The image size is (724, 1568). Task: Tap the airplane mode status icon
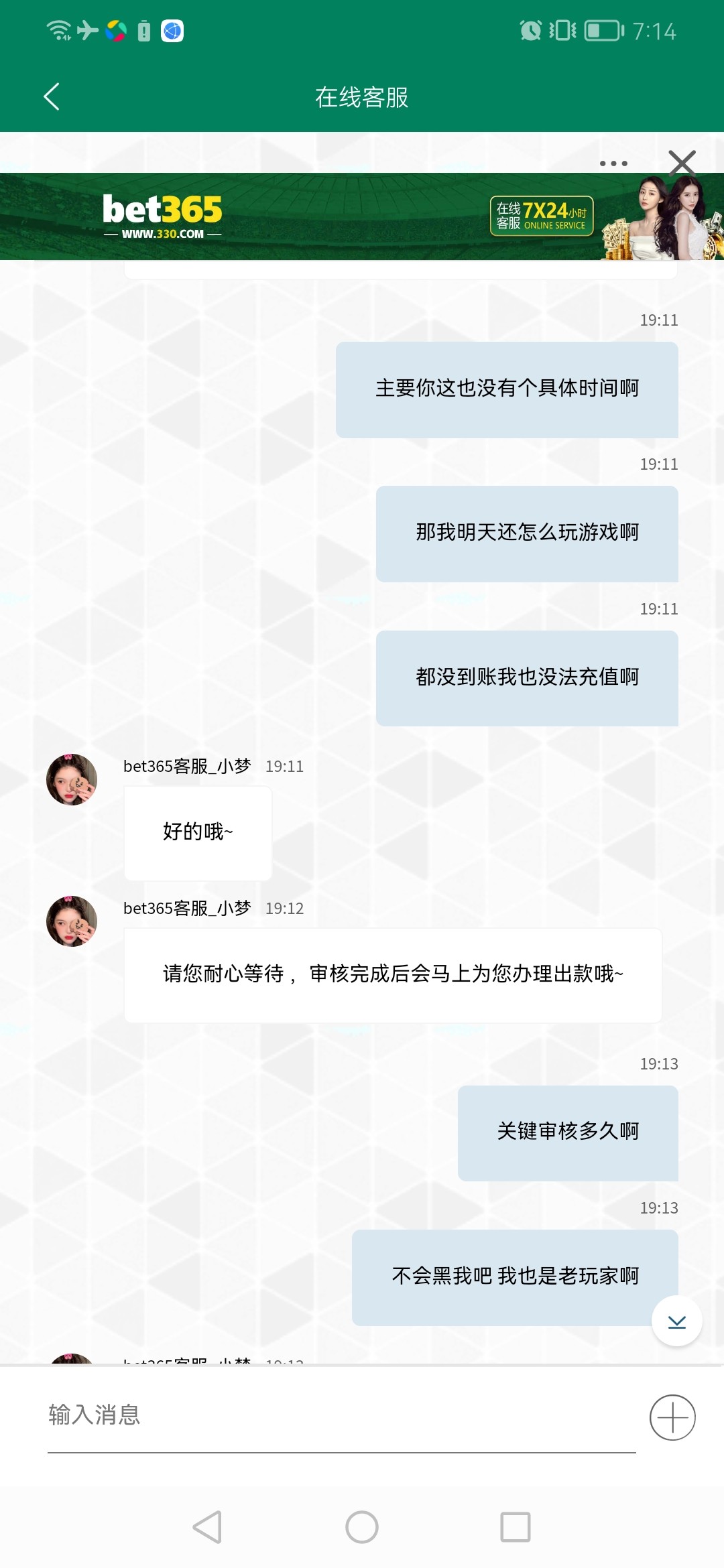pos(87,30)
